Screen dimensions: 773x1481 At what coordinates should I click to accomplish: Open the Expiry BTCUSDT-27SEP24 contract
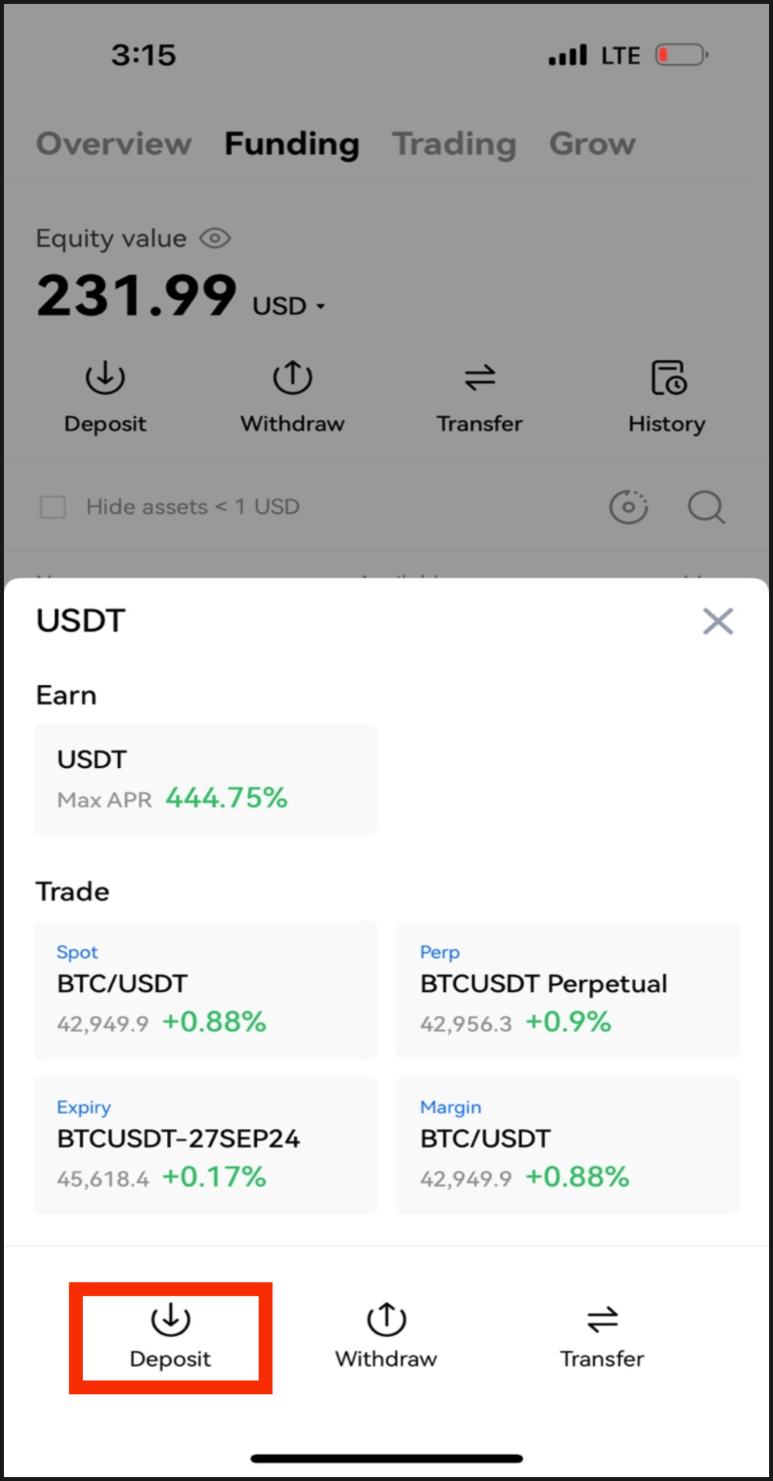(205, 1145)
